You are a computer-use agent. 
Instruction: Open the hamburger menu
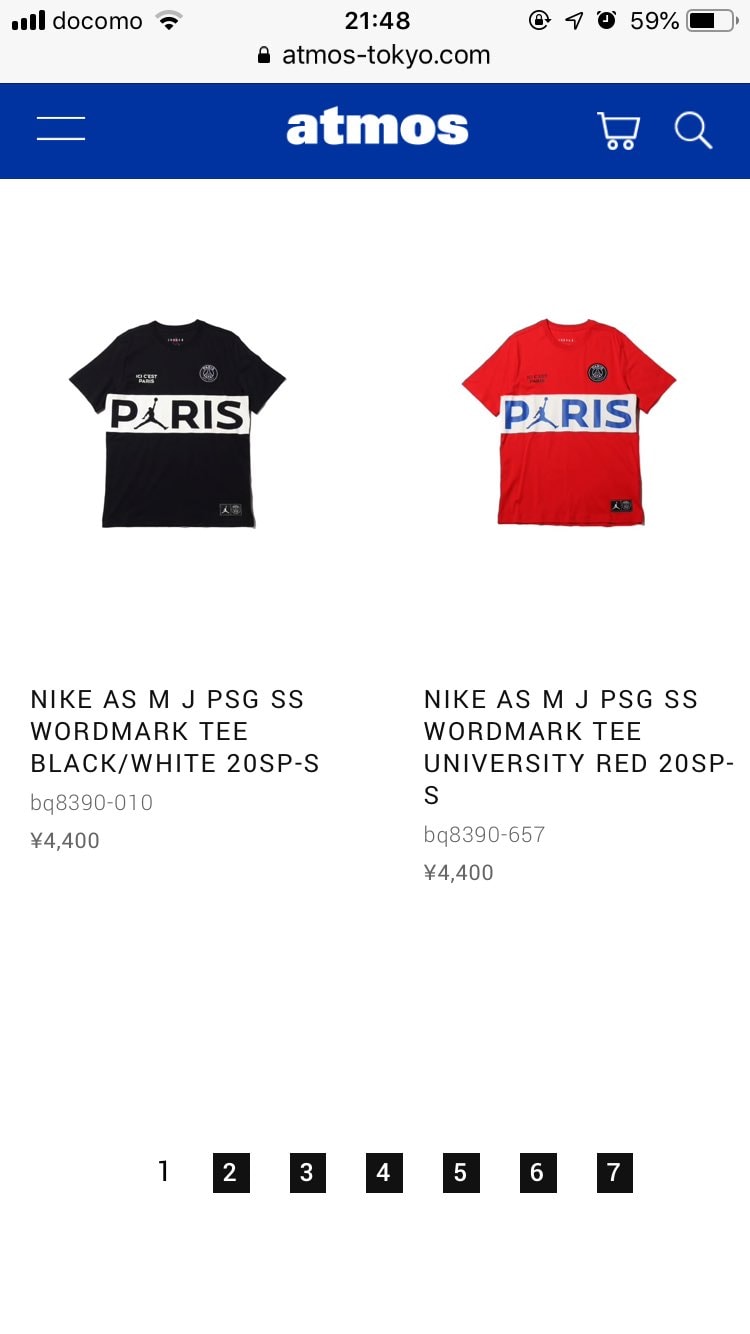(61, 129)
